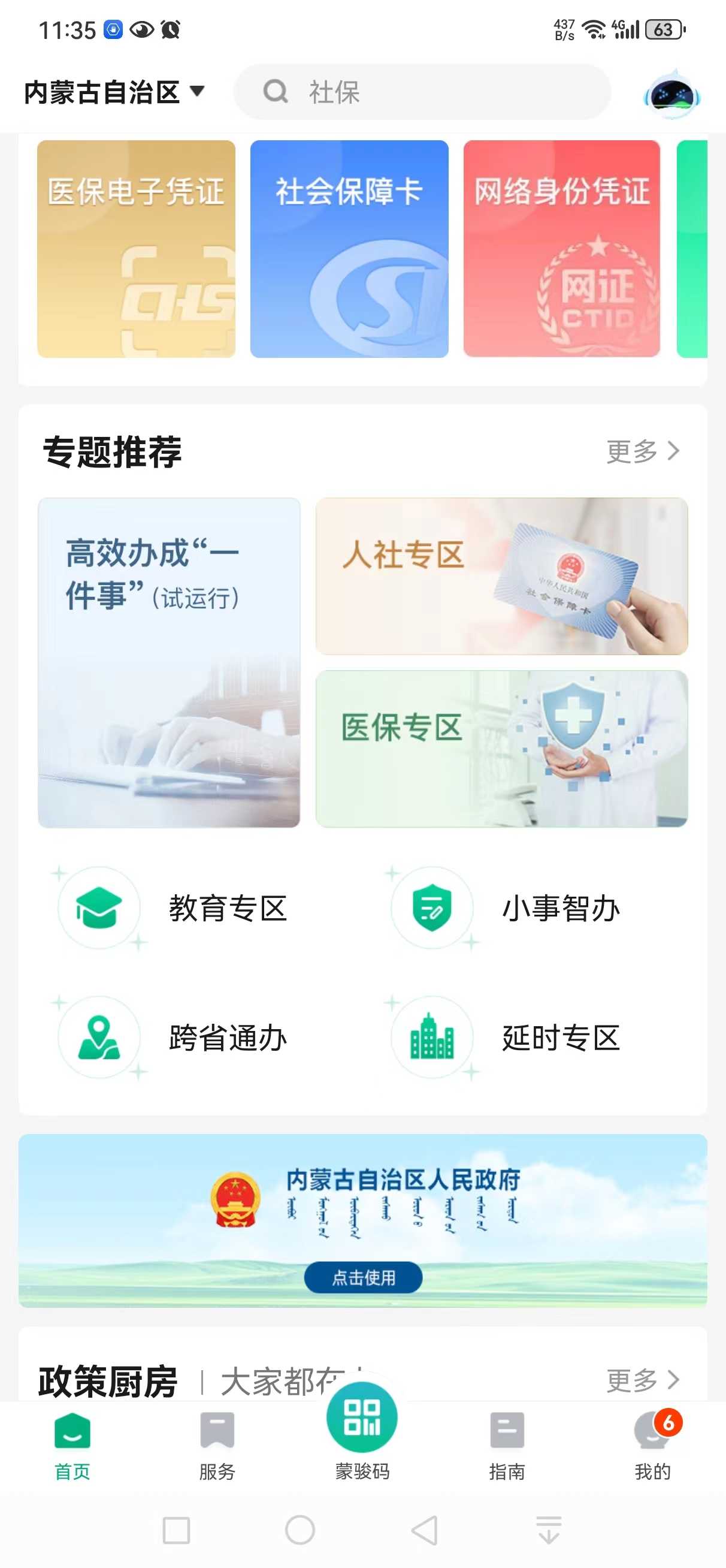Open 高效办成"一件事" topic card

point(169,662)
